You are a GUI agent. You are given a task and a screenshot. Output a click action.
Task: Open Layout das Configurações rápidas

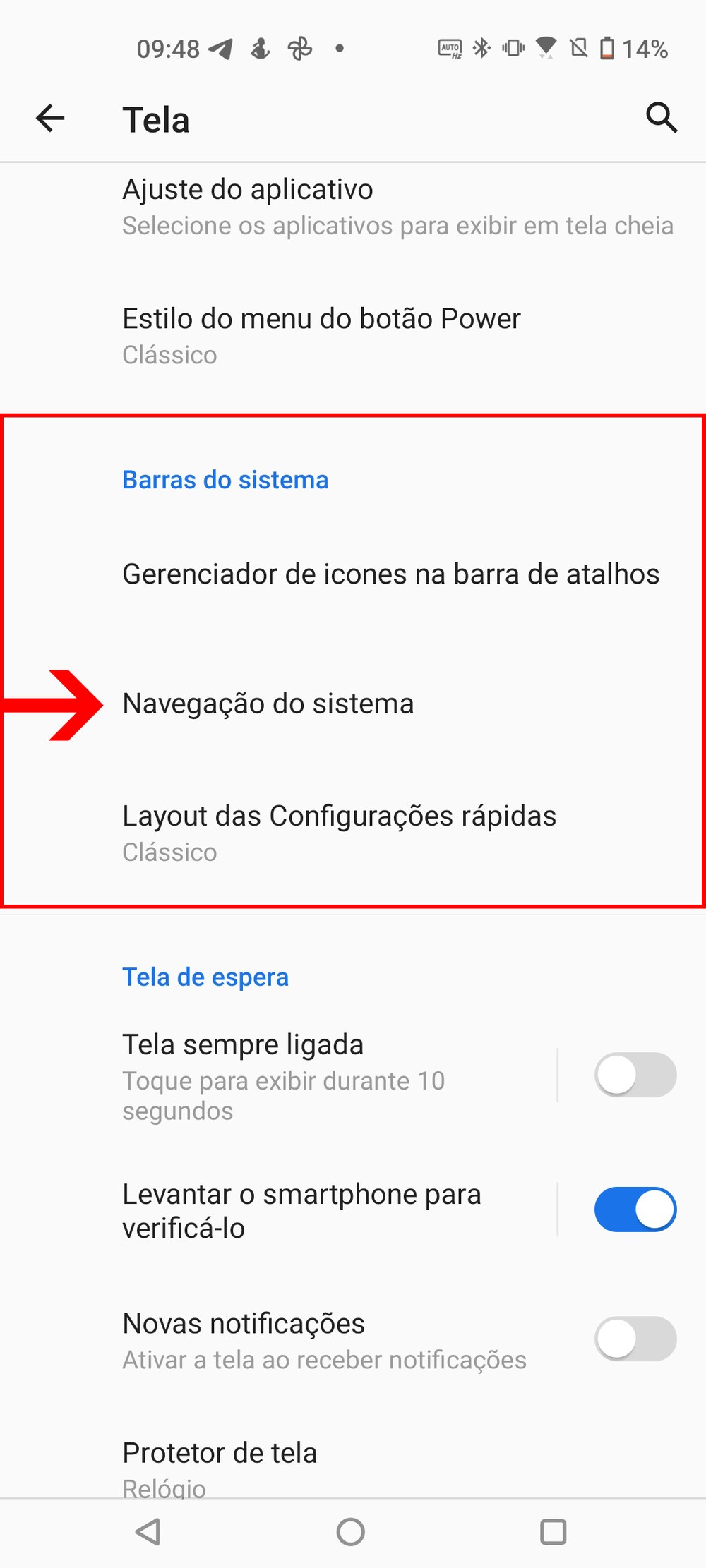(339, 833)
